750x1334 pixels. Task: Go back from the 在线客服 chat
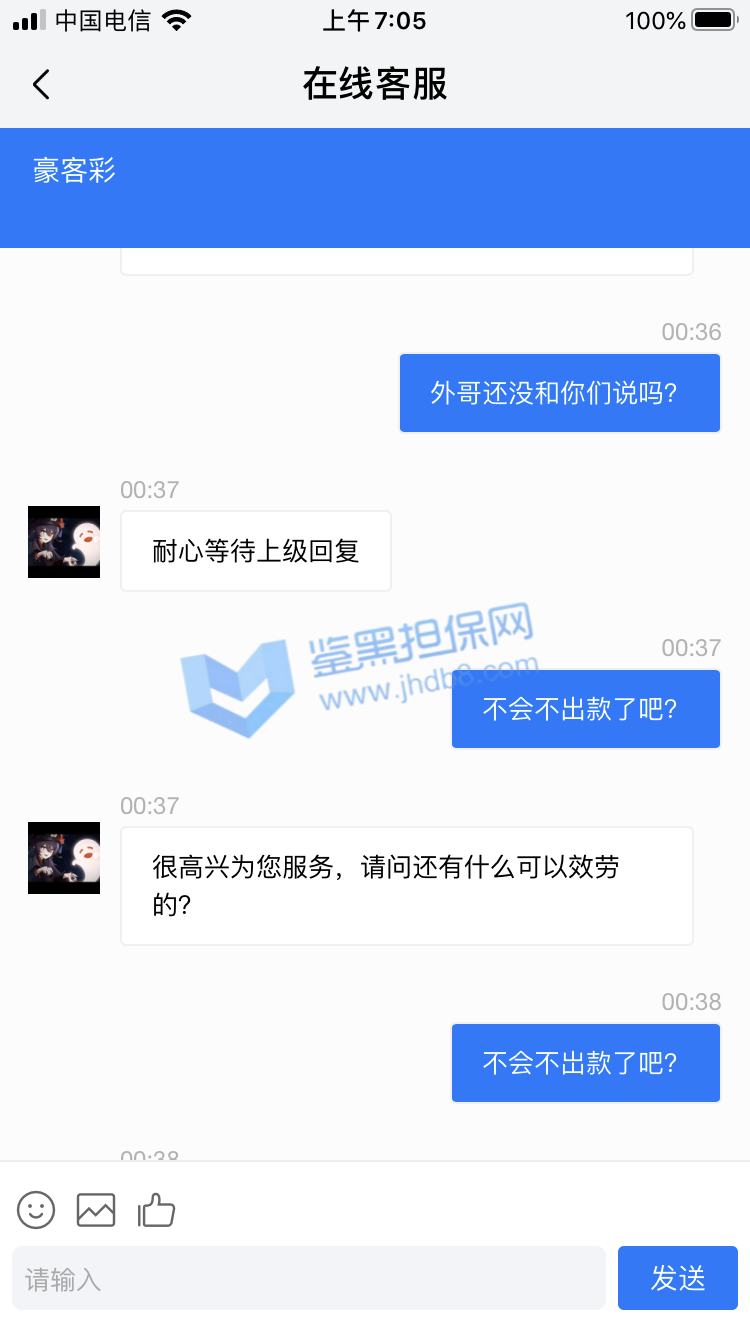tap(41, 85)
